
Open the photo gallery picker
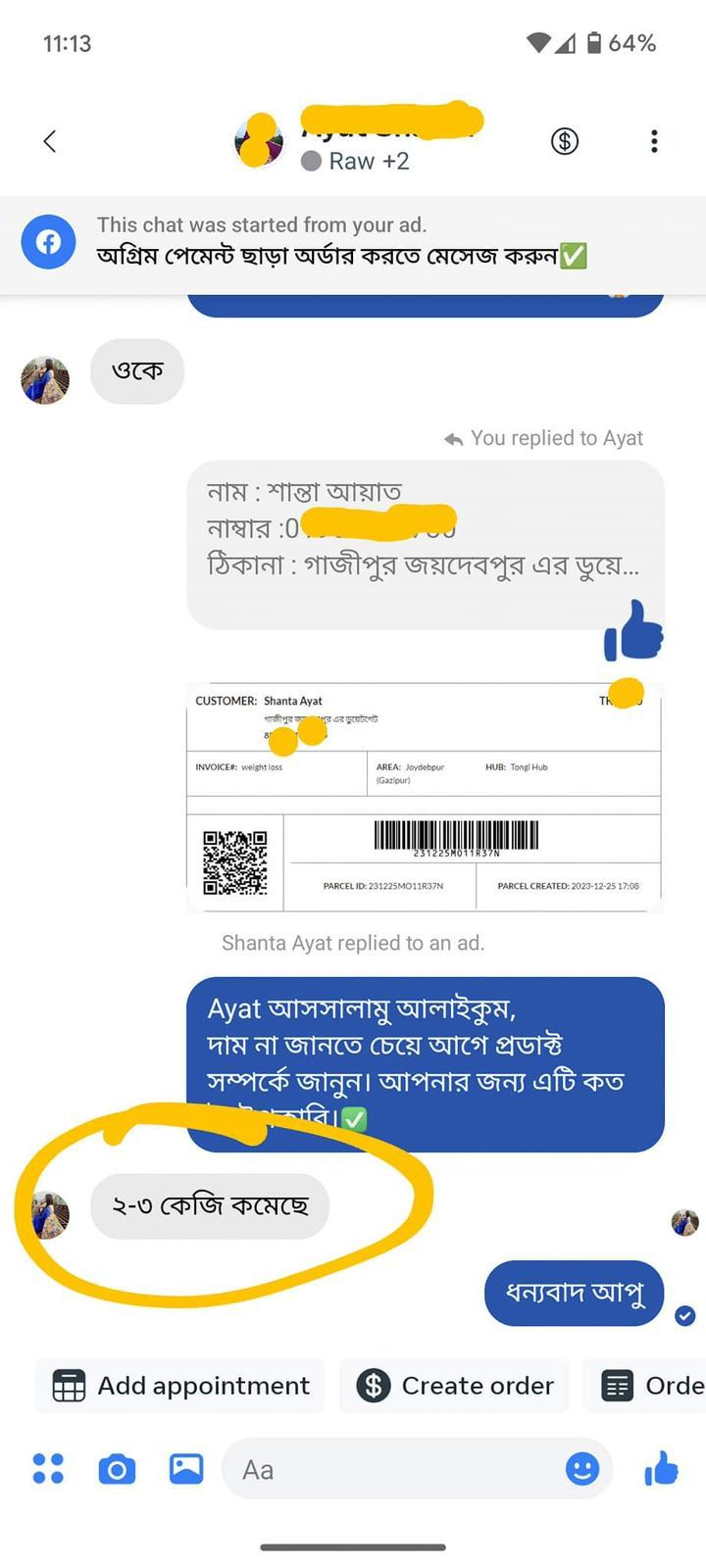pyautogui.click(x=186, y=1469)
